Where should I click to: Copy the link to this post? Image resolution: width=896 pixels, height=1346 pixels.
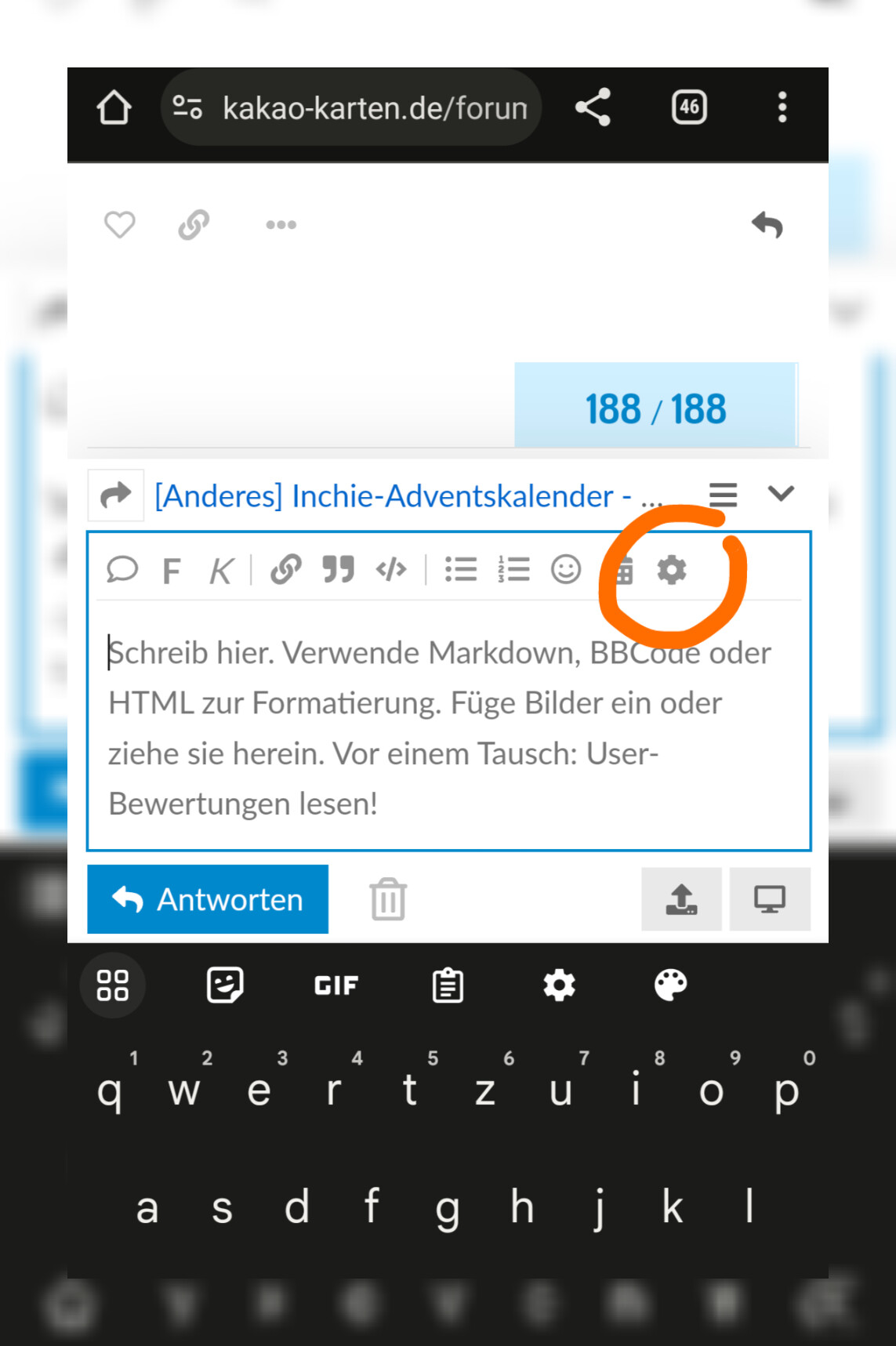click(194, 225)
